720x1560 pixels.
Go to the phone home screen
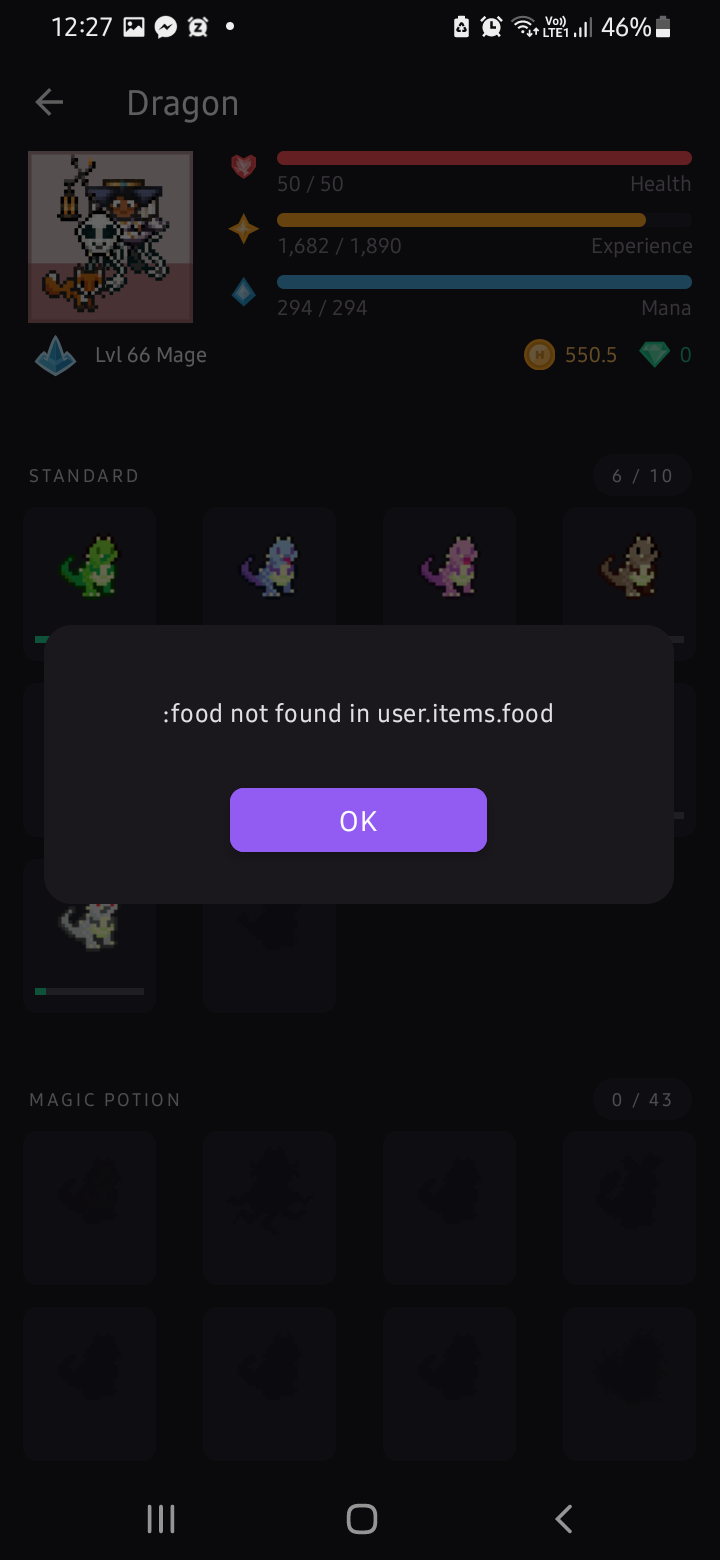(x=361, y=1519)
